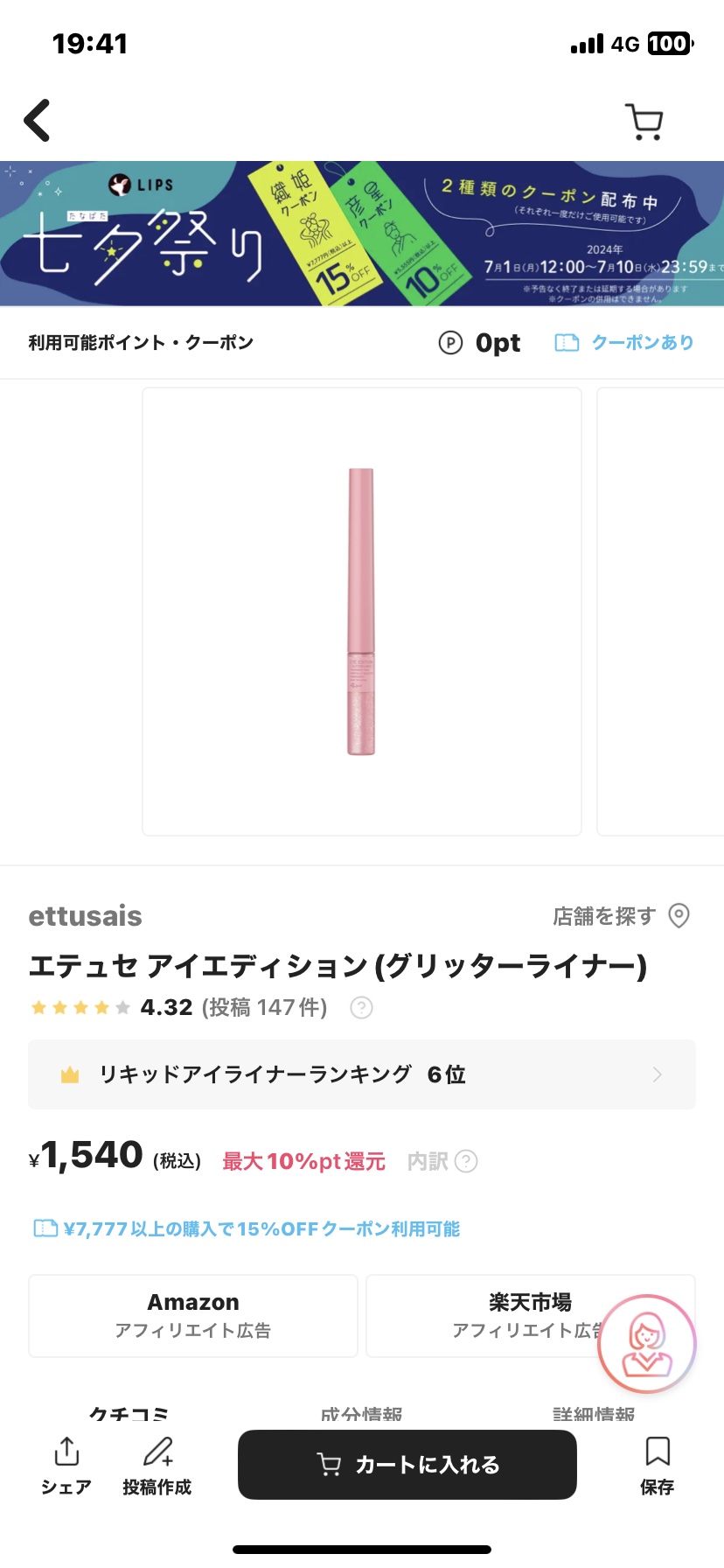Open the glitter liner product image
Viewport: 724px width, 1568px height.
point(361,611)
